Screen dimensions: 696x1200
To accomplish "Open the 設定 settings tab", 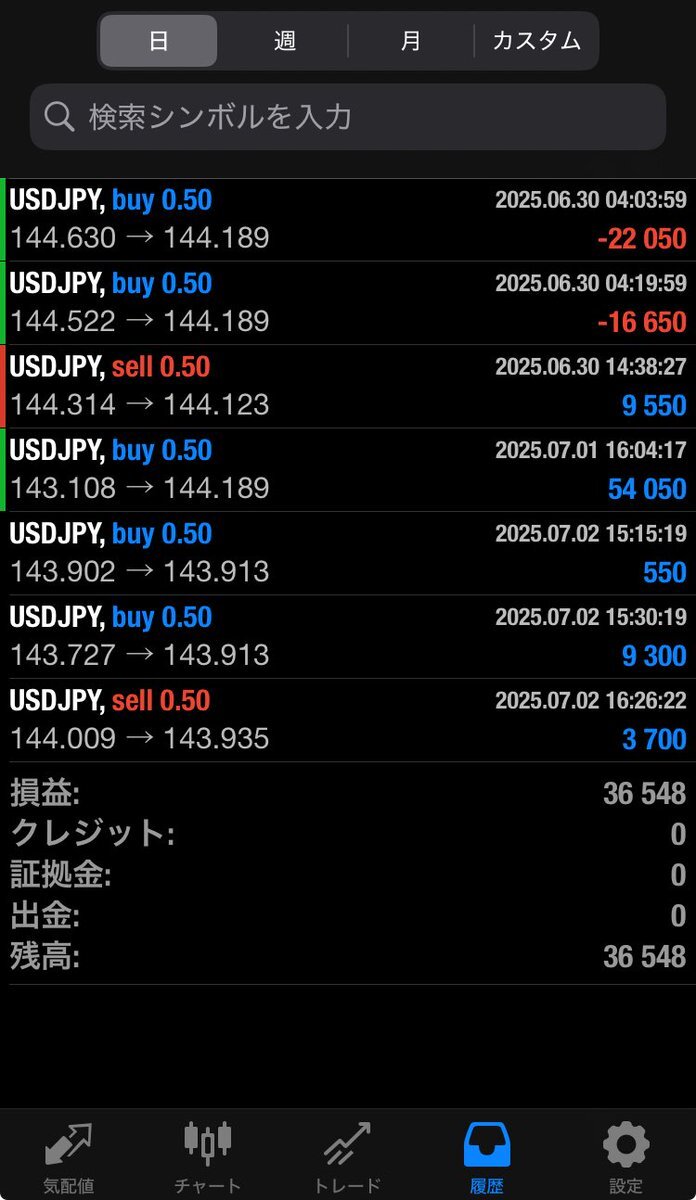I will pos(626,1157).
